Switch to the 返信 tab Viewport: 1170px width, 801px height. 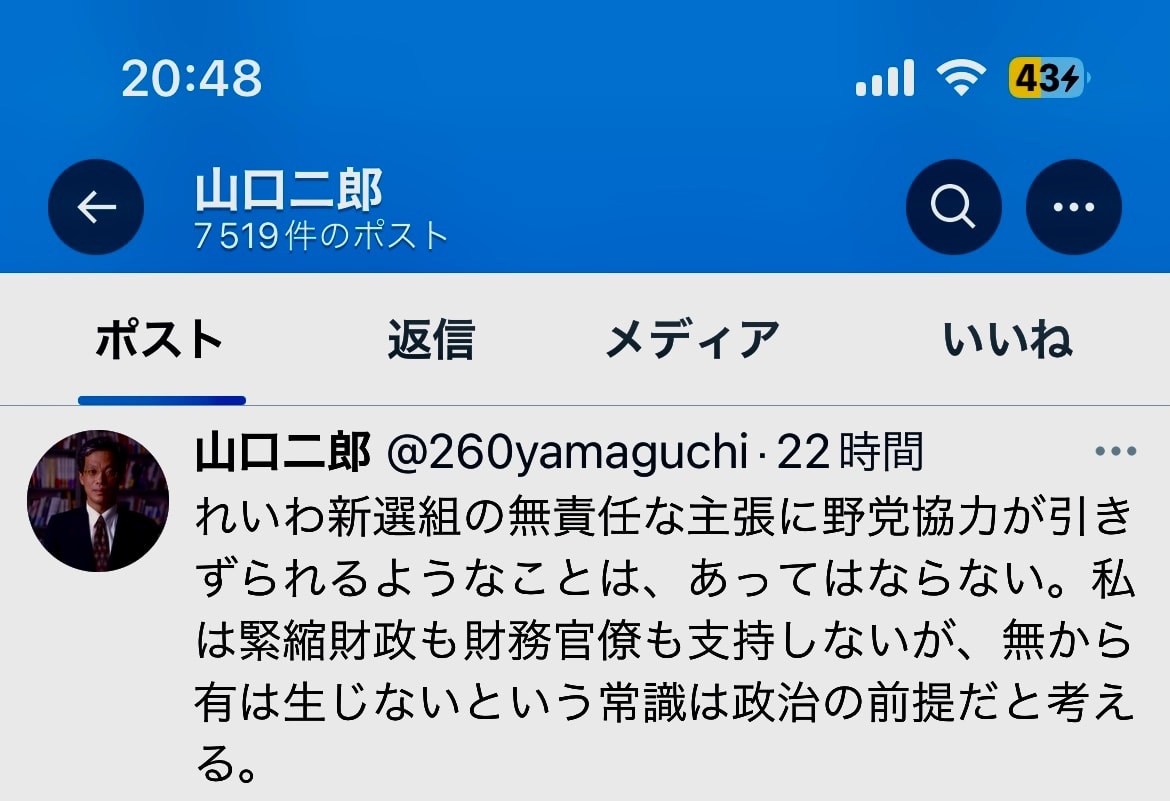[x=431, y=340]
